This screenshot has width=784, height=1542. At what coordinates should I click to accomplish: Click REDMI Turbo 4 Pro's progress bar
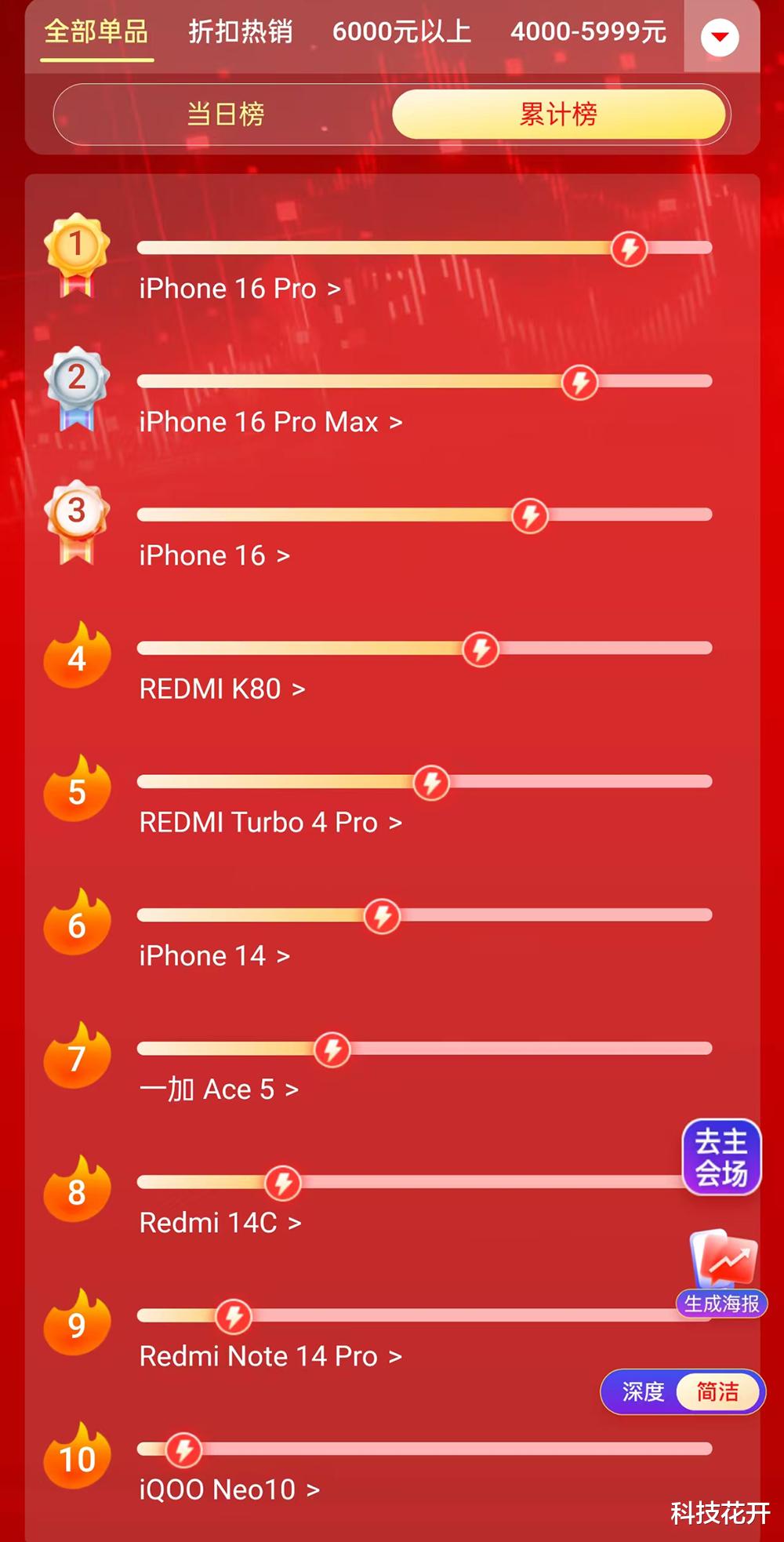pos(423,782)
